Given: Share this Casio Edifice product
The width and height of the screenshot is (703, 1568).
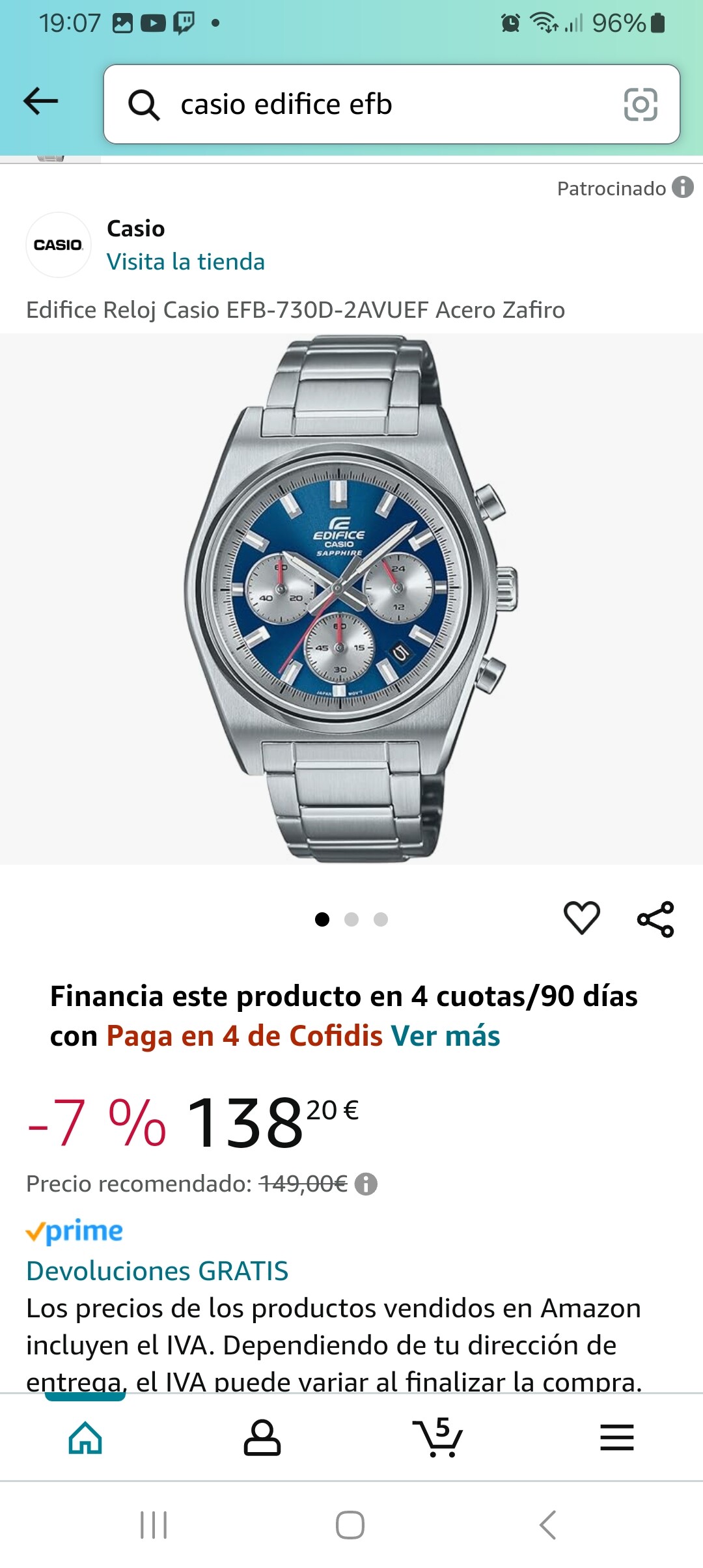Looking at the screenshot, I should click(655, 919).
